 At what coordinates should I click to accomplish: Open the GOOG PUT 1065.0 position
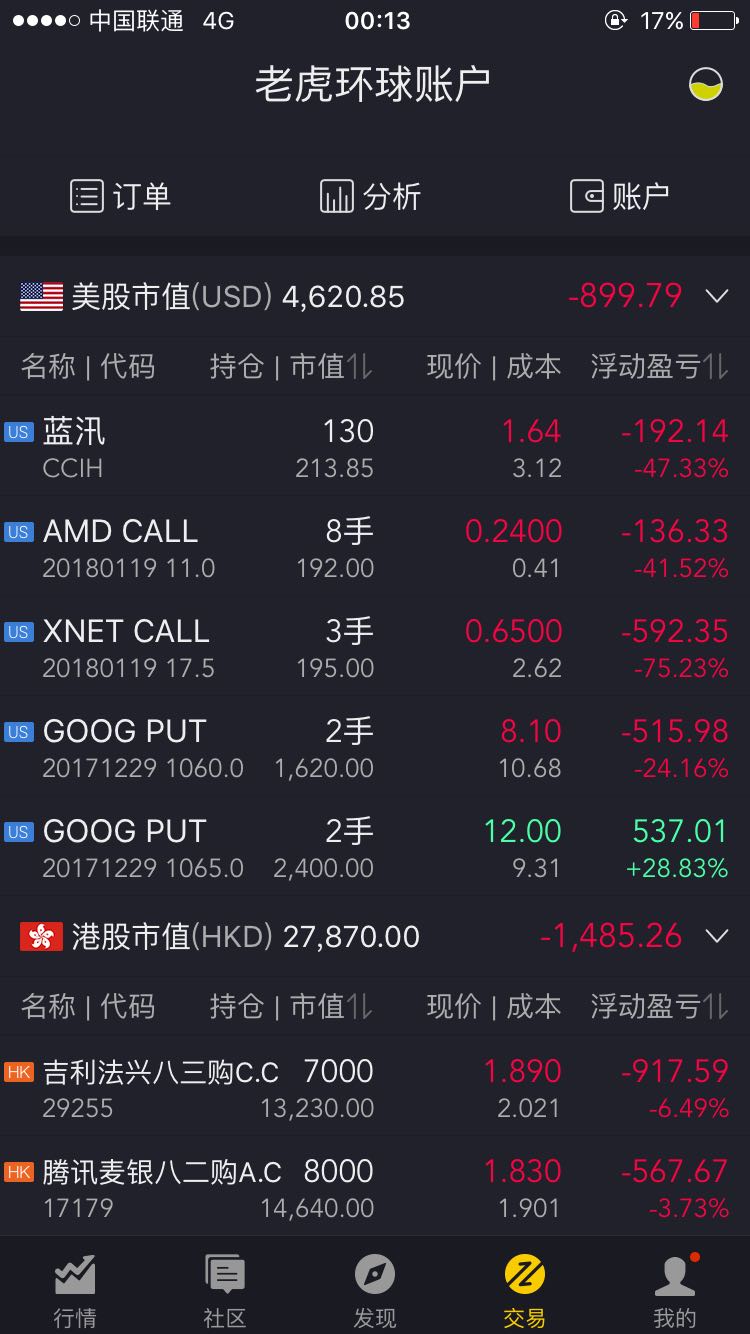tap(375, 848)
